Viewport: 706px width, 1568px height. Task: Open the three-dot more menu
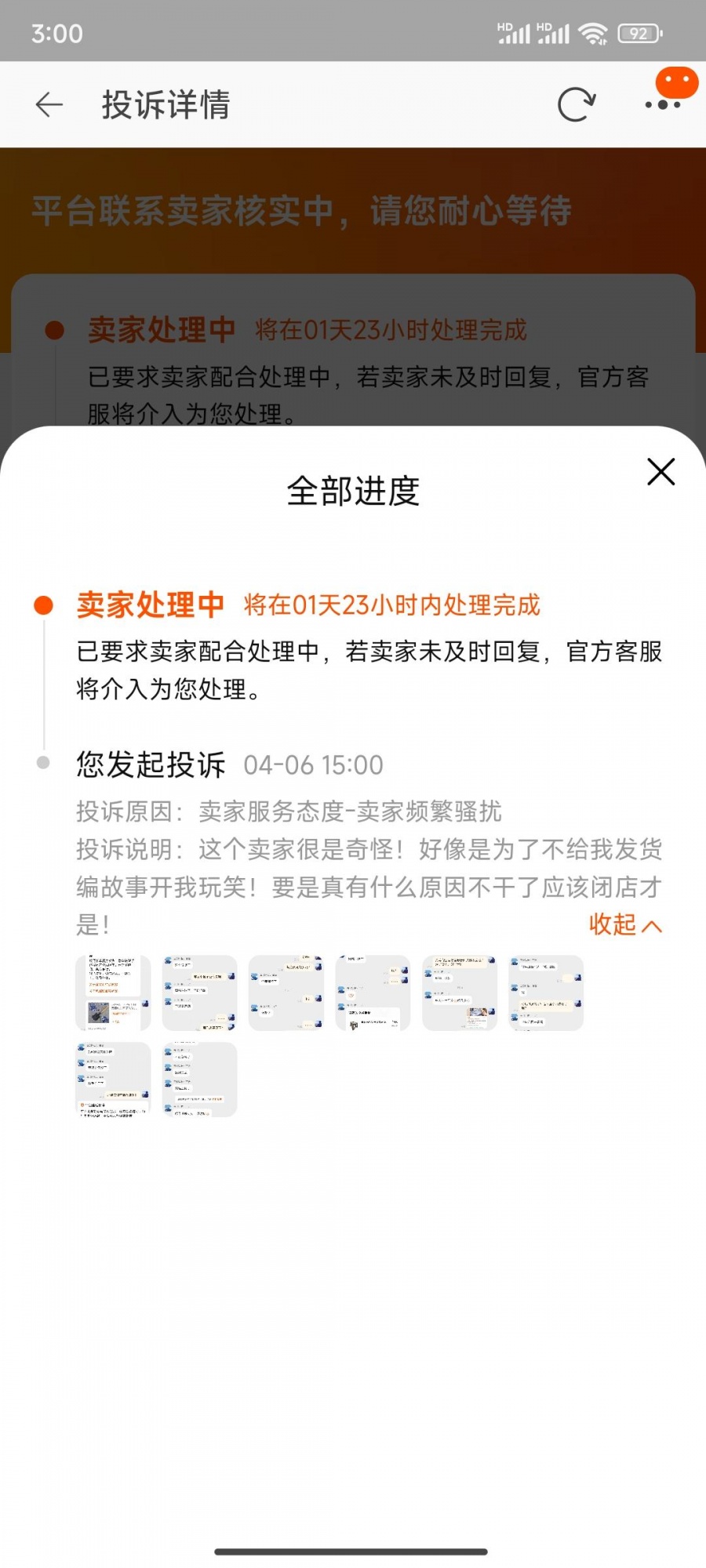point(663,104)
